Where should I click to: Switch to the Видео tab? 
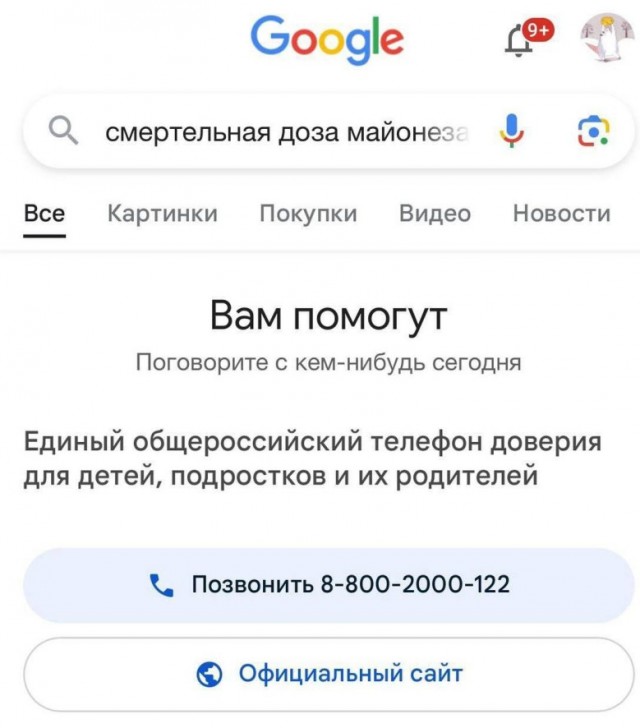(435, 213)
